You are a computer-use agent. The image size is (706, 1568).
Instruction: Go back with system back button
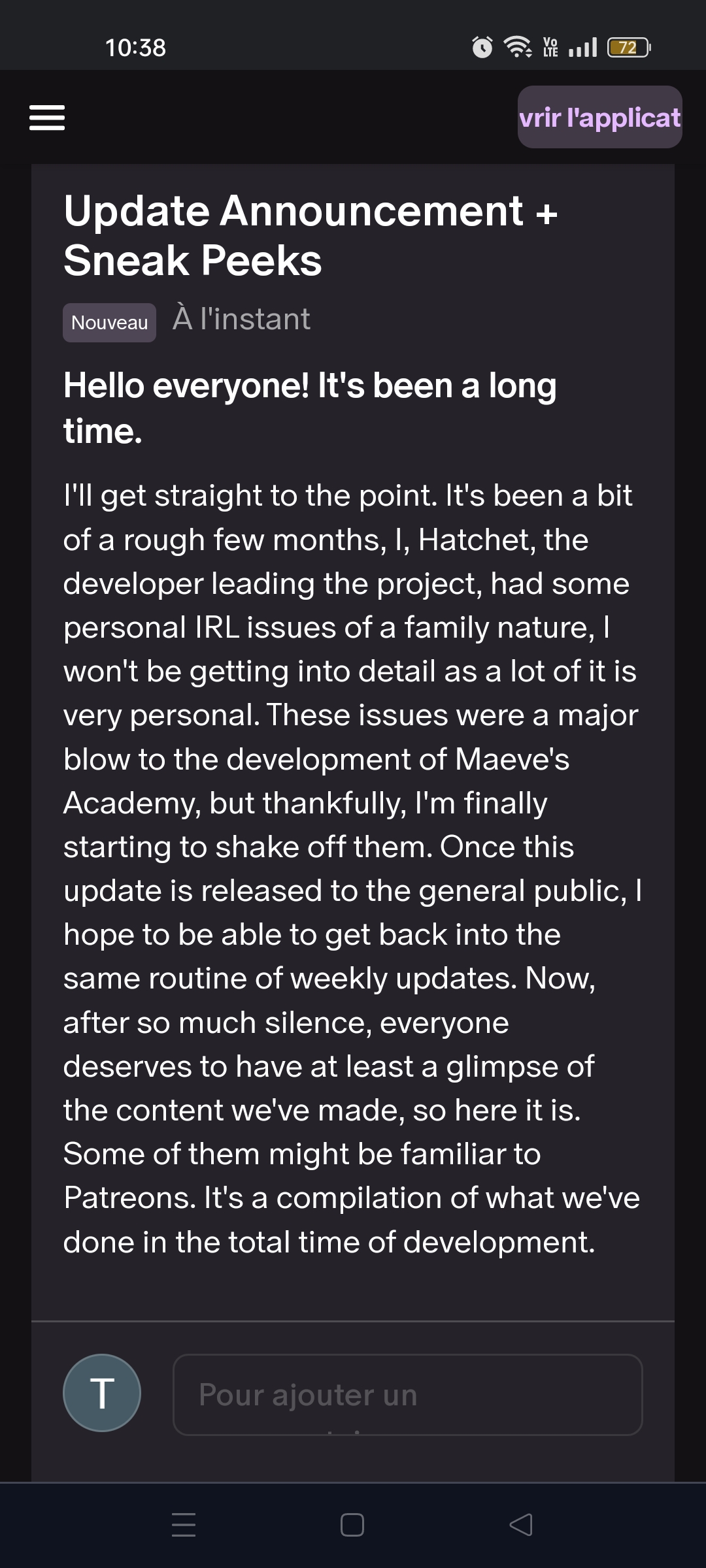tap(521, 1525)
